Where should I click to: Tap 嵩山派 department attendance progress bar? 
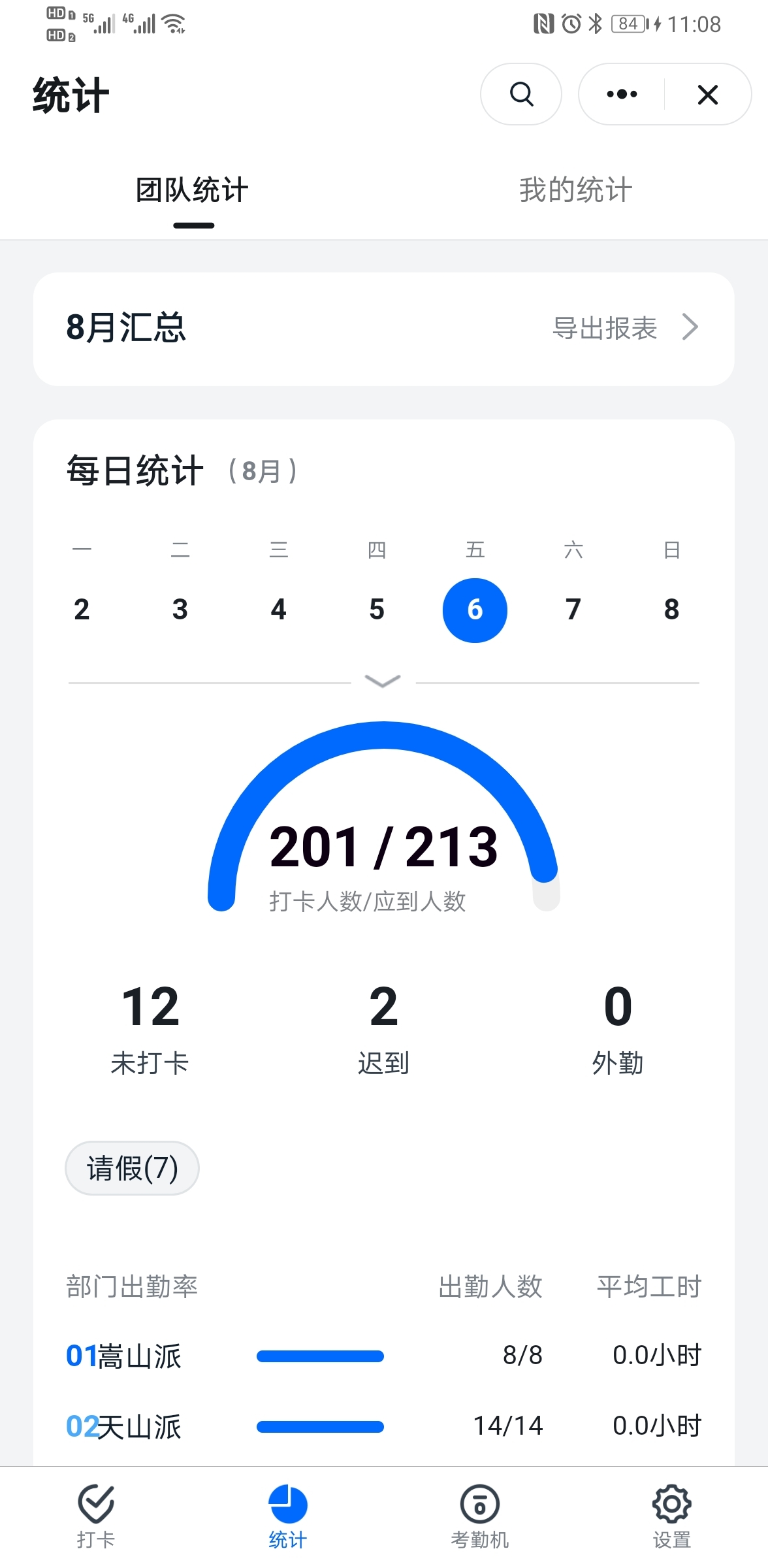[321, 1356]
